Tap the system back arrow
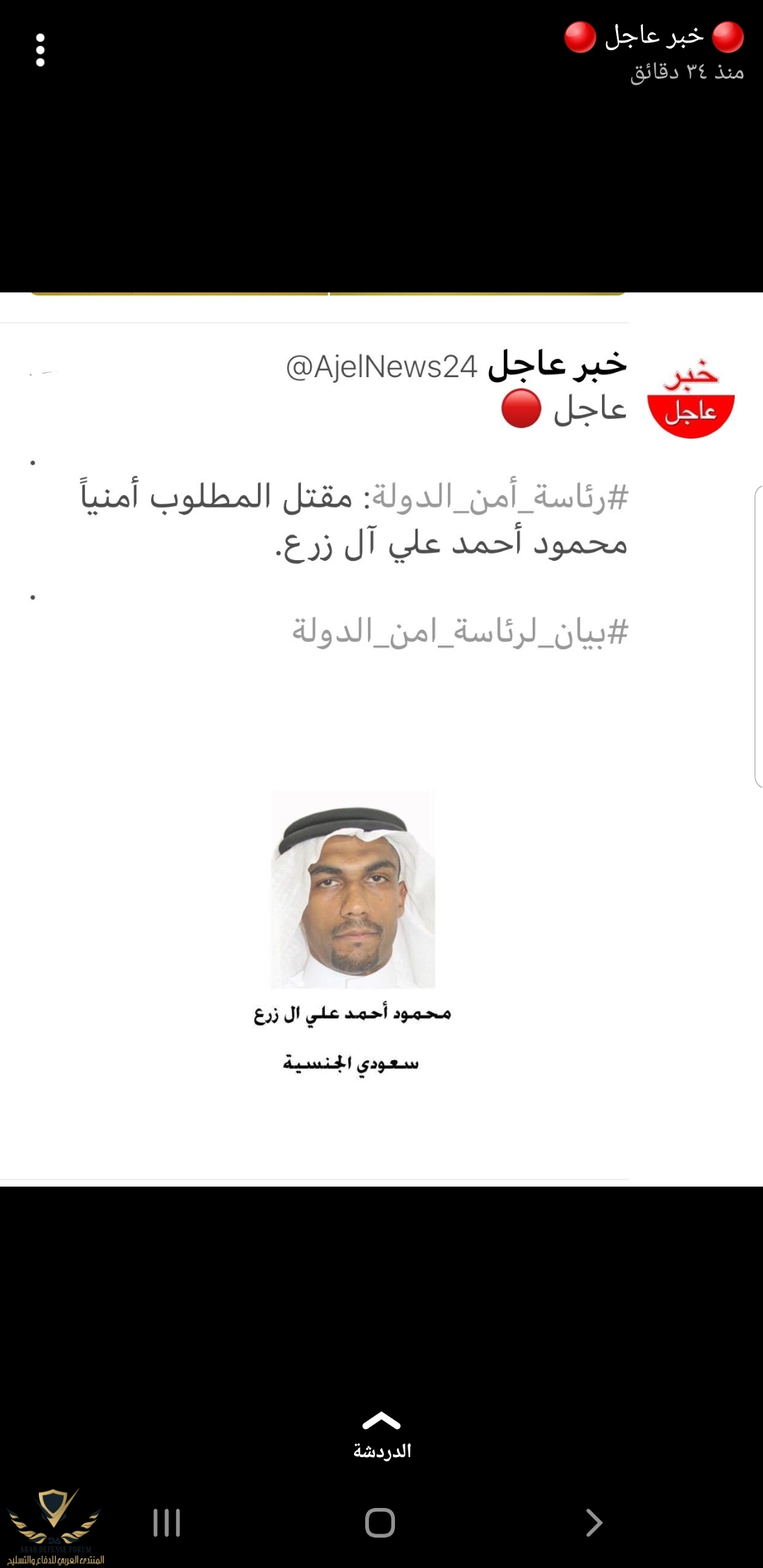The image size is (763, 1568). pos(593,1522)
